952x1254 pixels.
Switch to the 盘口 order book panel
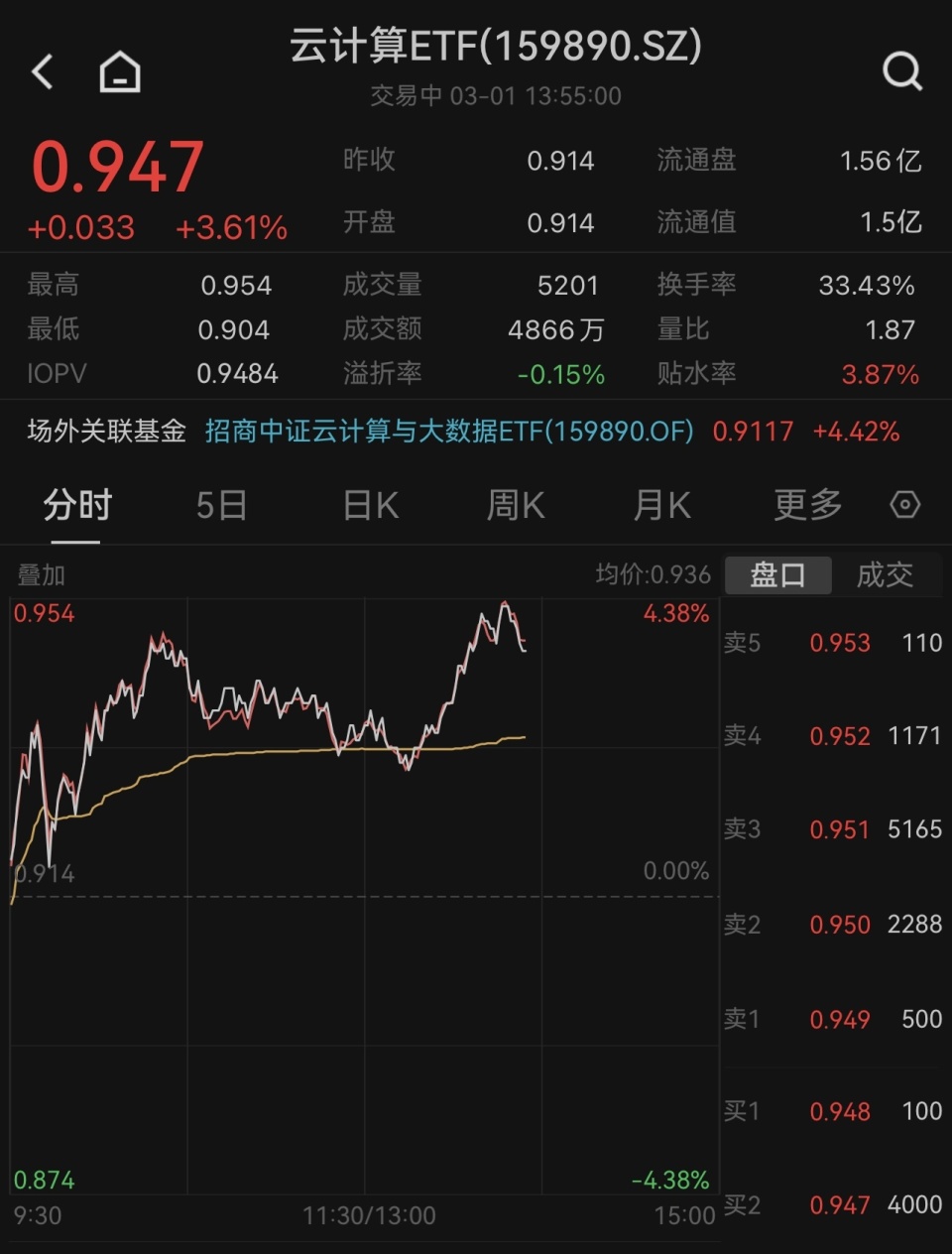777,574
